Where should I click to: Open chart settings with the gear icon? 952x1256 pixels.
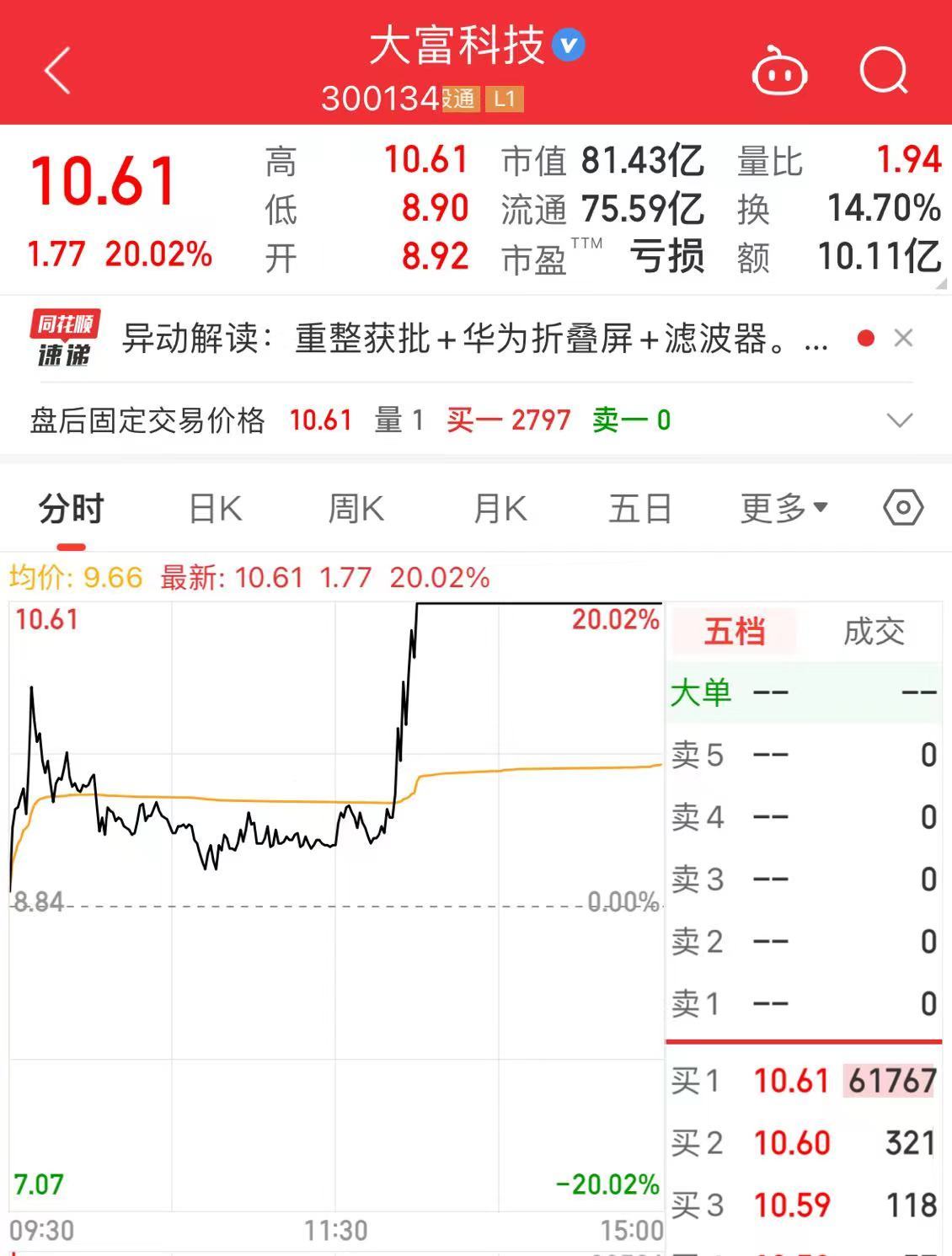(x=903, y=507)
